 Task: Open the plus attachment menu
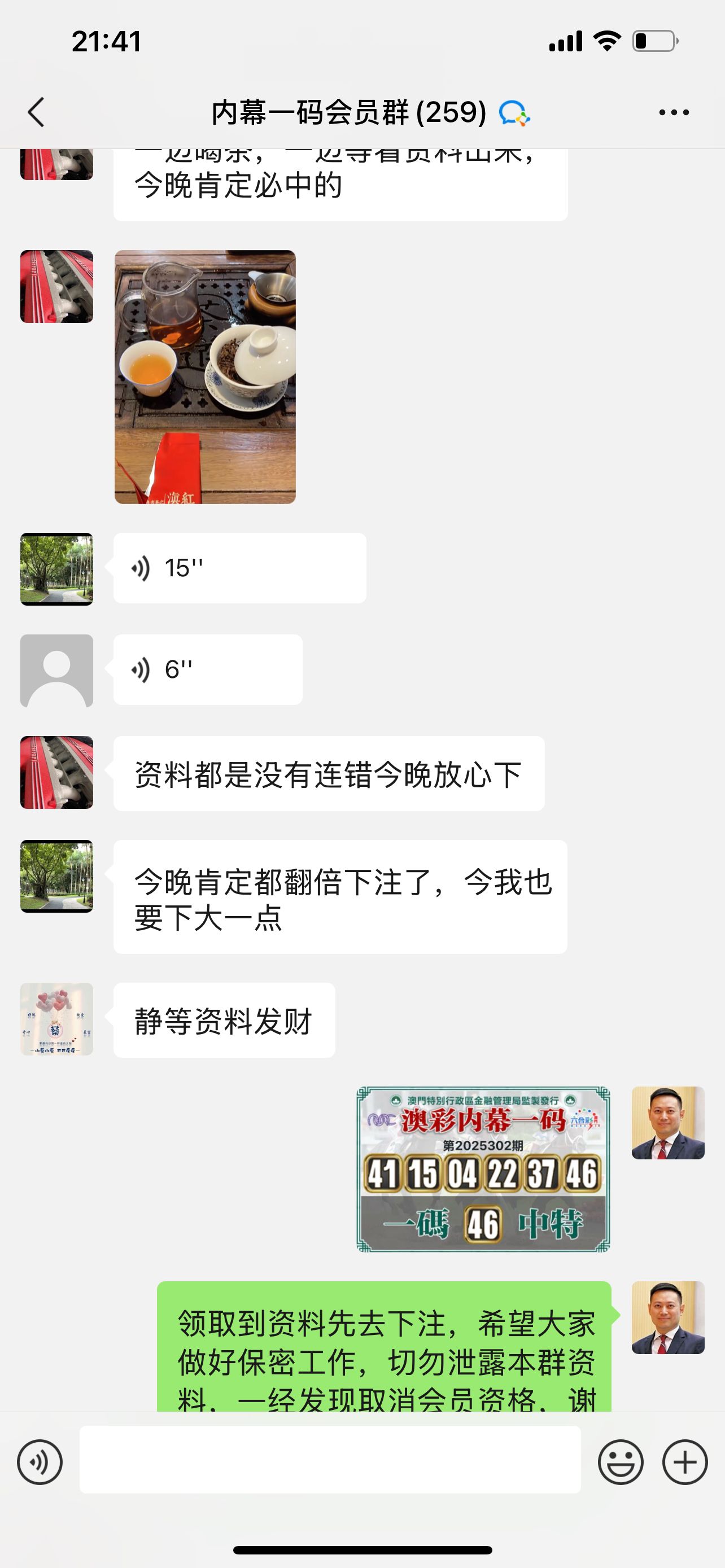click(685, 1462)
